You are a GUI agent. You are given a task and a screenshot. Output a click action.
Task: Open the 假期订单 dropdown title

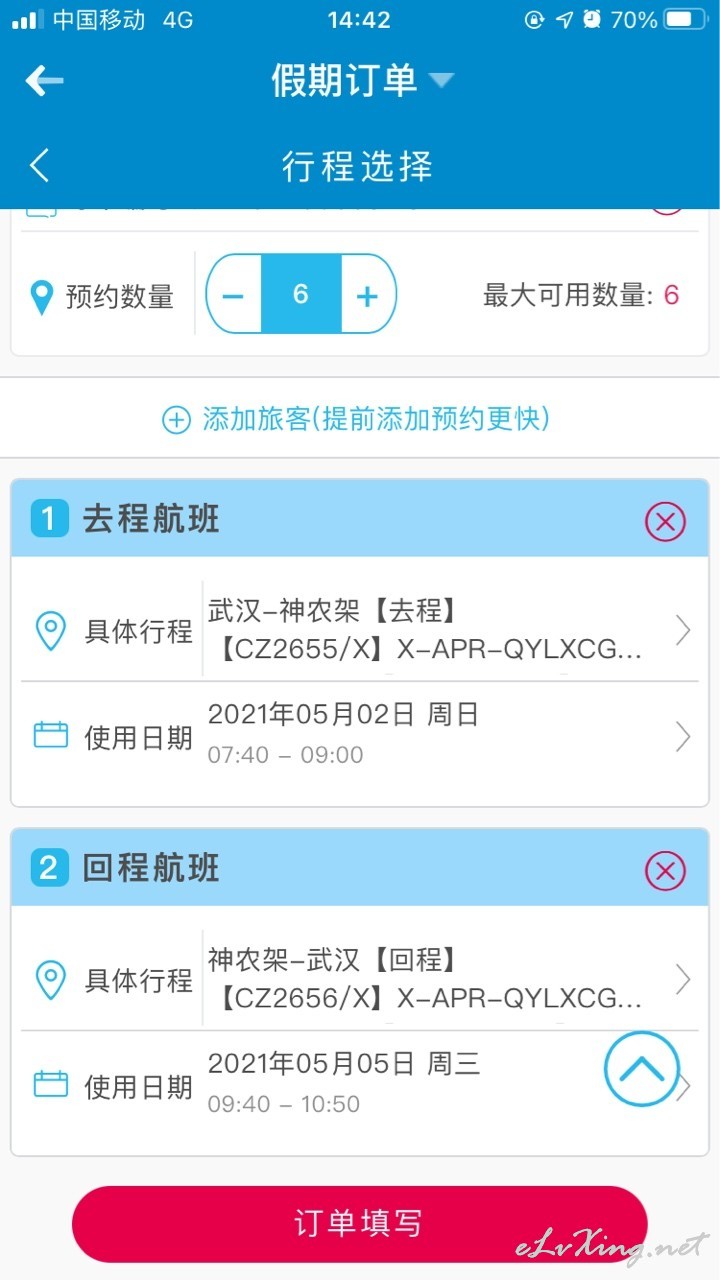pos(362,80)
